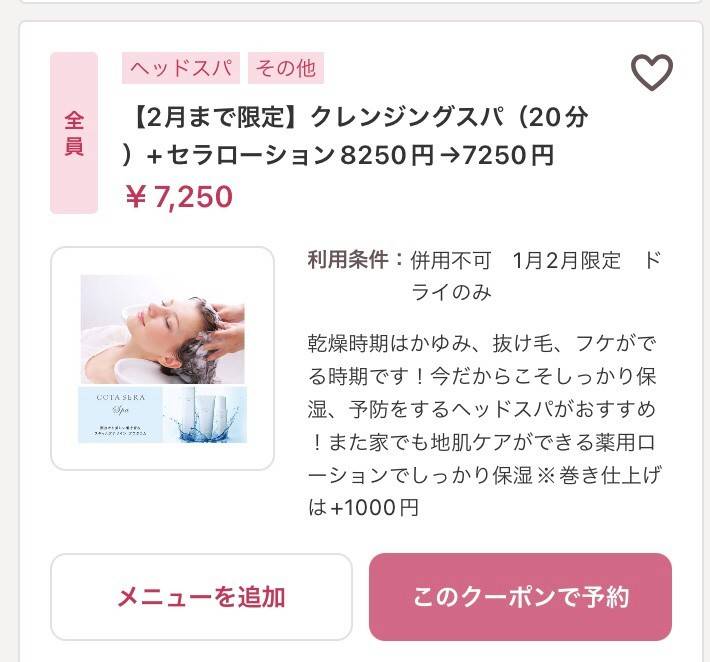
Task: Book with このクーポンで予約 button
Action: (x=520, y=597)
